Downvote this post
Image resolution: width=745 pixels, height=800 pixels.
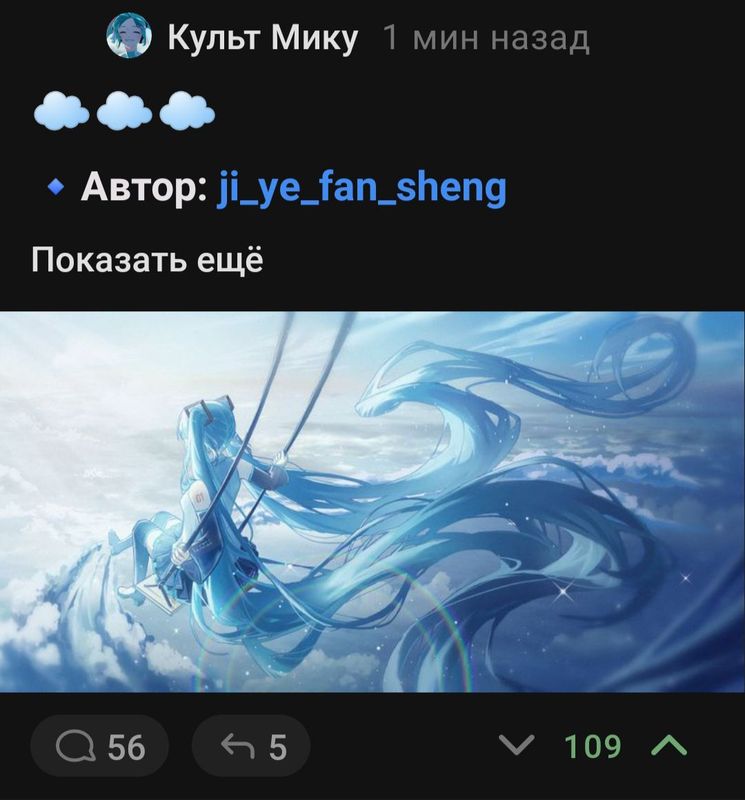coord(517,745)
